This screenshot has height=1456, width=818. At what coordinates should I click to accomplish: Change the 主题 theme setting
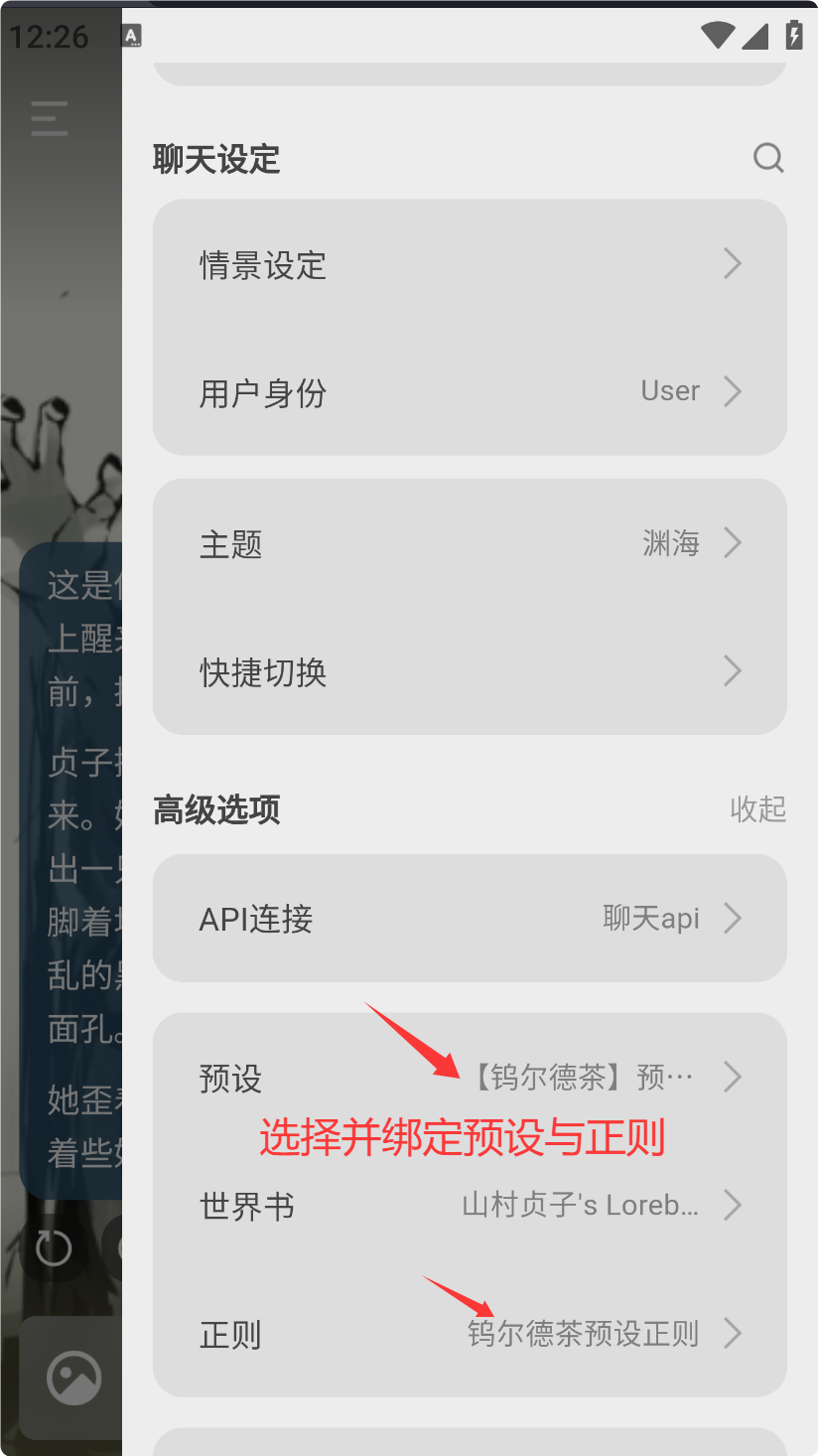pyautogui.click(x=470, y=544)
